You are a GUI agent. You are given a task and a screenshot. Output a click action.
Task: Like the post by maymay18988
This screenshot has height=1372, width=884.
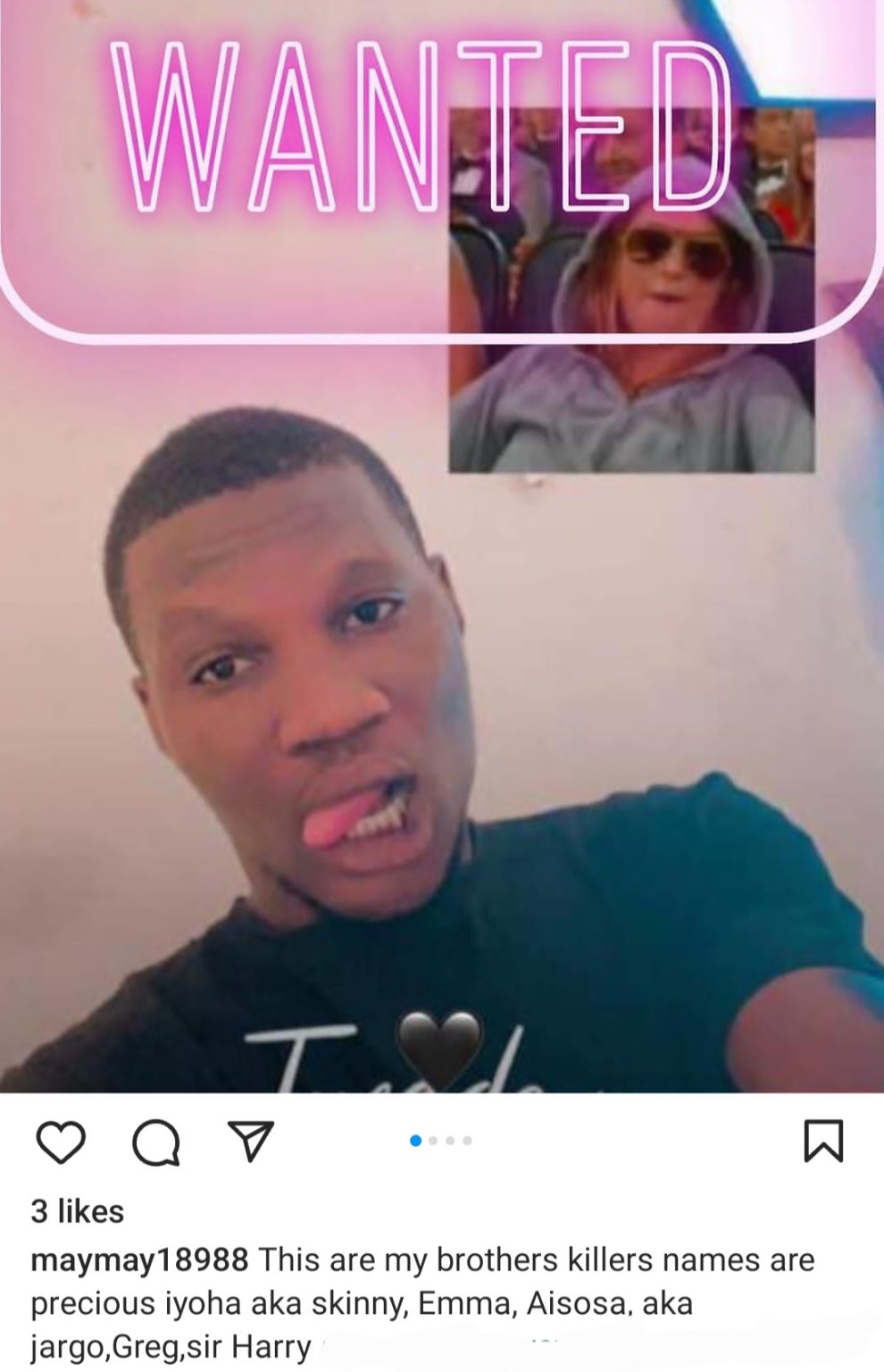pyautogui.click(x=61, y=1142)
